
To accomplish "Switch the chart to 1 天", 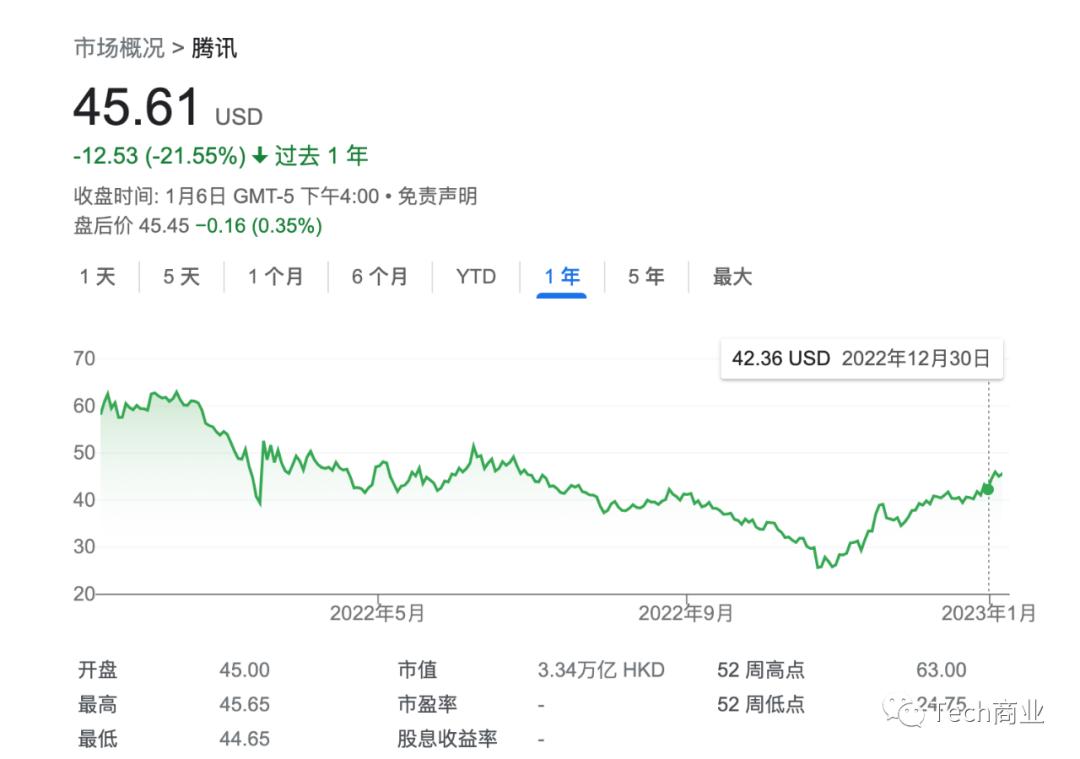I will [98, 277].
